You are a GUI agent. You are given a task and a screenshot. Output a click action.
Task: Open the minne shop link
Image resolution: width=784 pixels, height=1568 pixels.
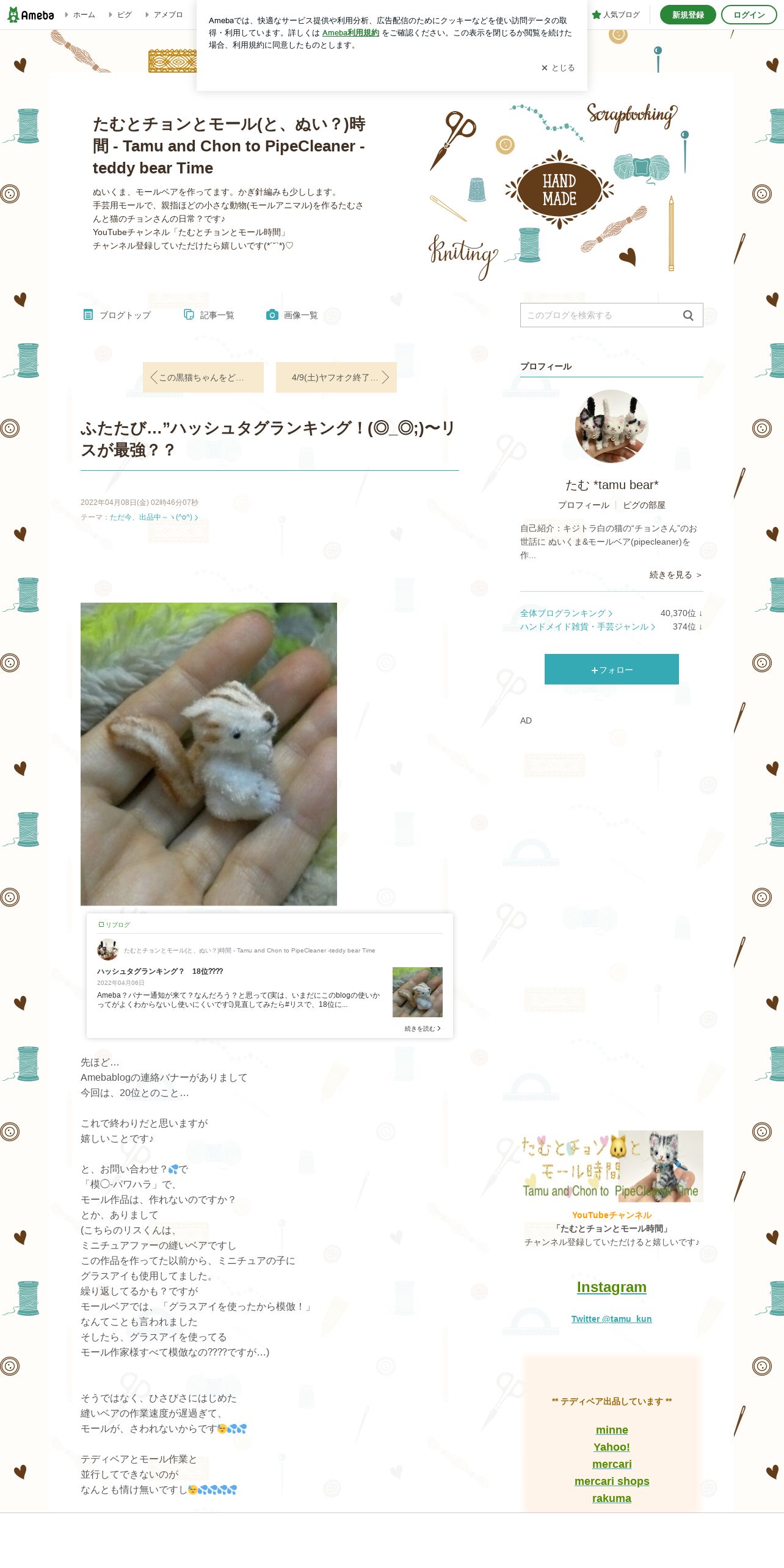point(612,1430)
